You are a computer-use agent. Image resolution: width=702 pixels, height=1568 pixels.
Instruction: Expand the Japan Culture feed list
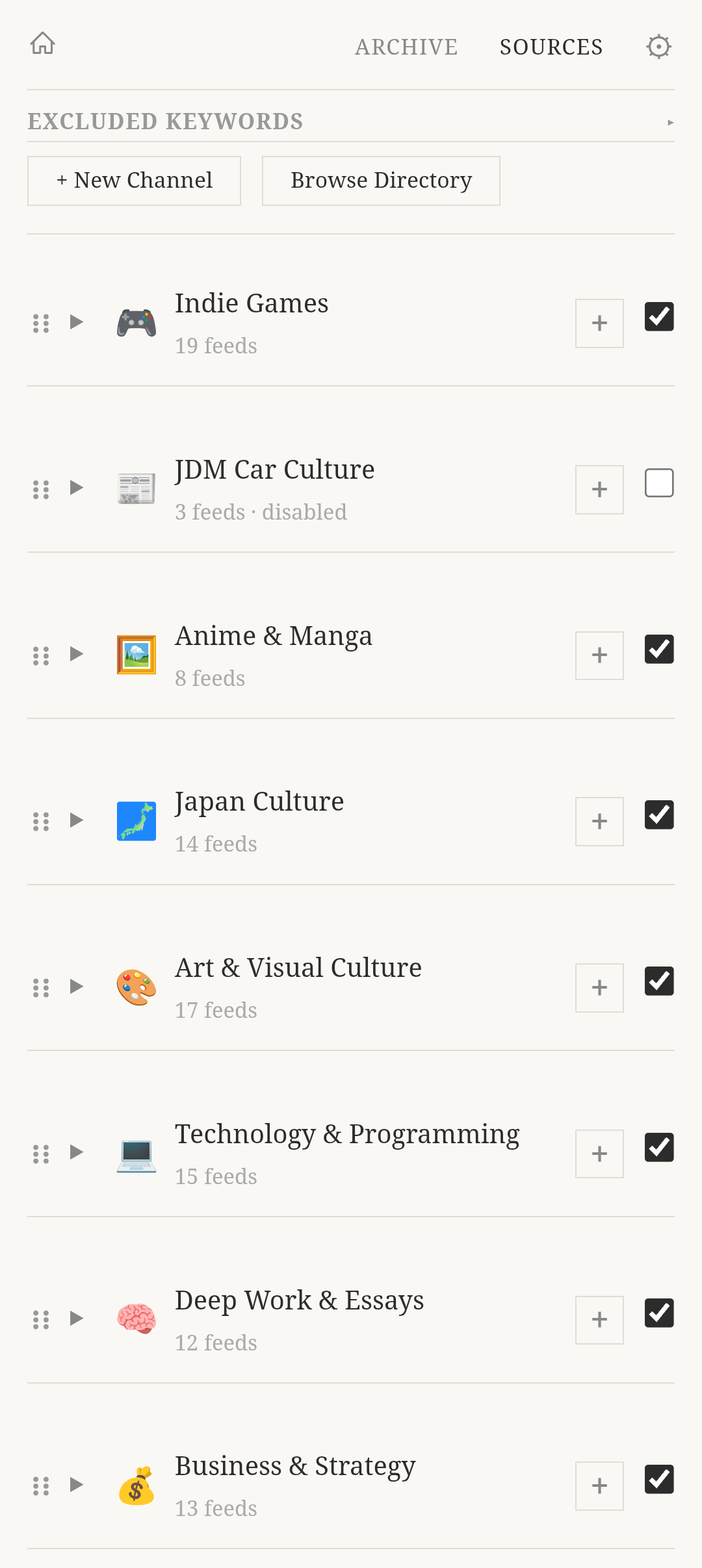click(x=75, y=820)
